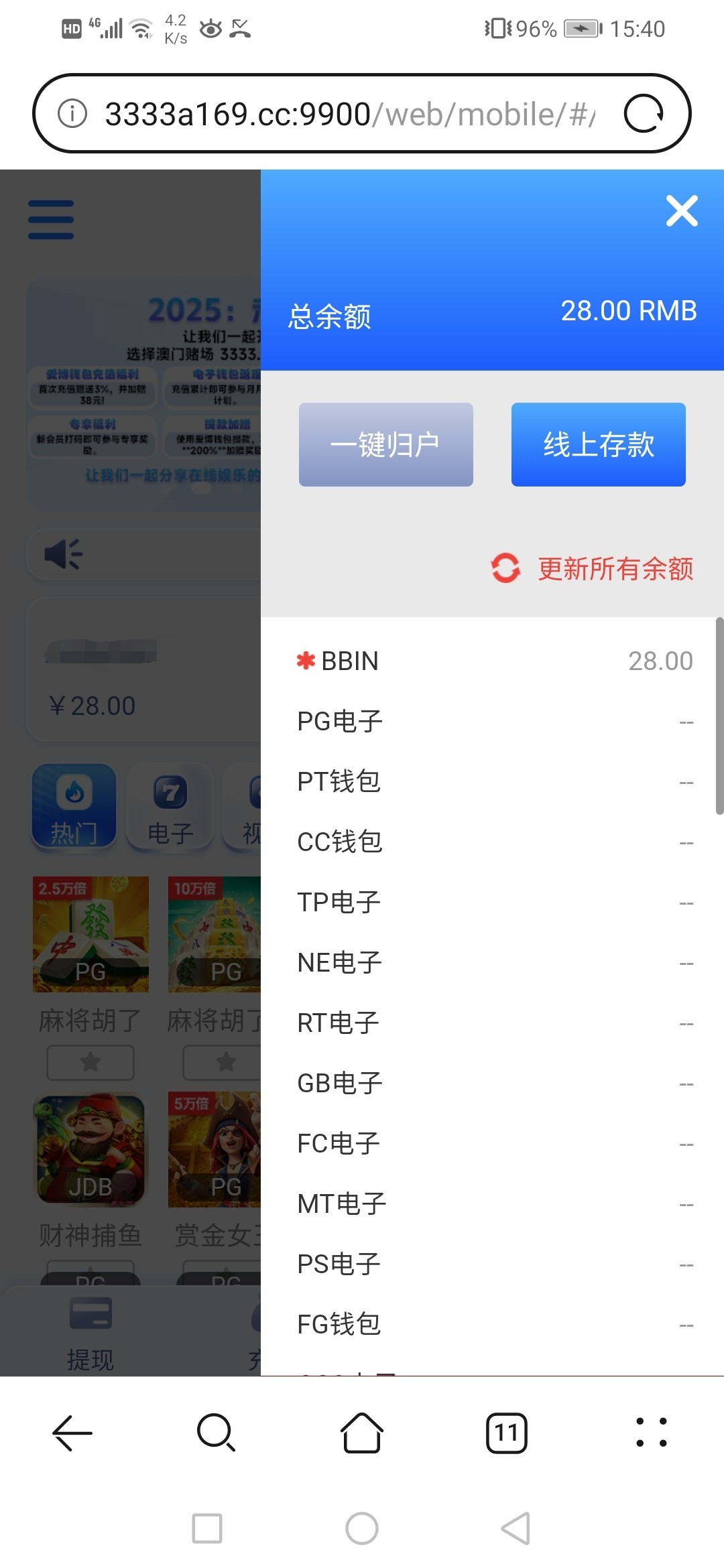Close the balance side panel

pyautogui.click(x=682, y=211)
